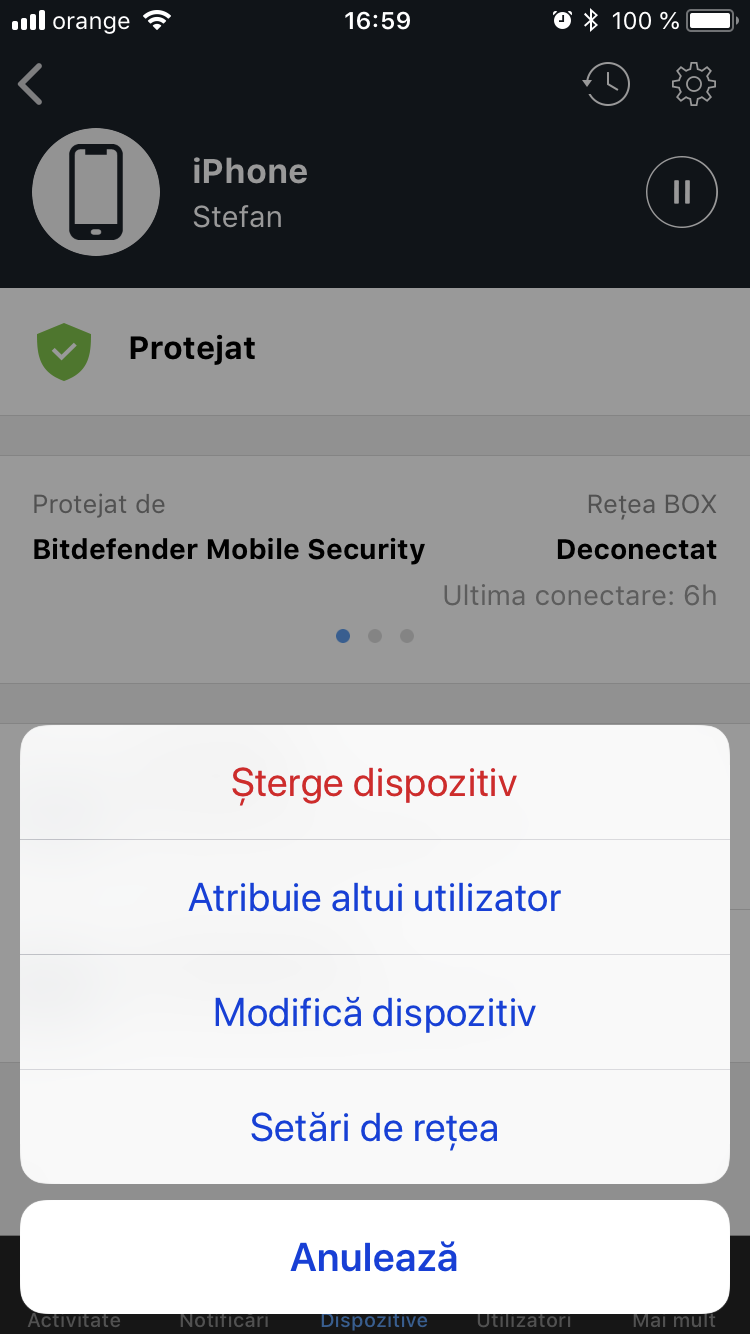This screenshot has width=750, height=1334.
Task: Open Modifică dispozitiv option
Action: [x=374, y=1013]
